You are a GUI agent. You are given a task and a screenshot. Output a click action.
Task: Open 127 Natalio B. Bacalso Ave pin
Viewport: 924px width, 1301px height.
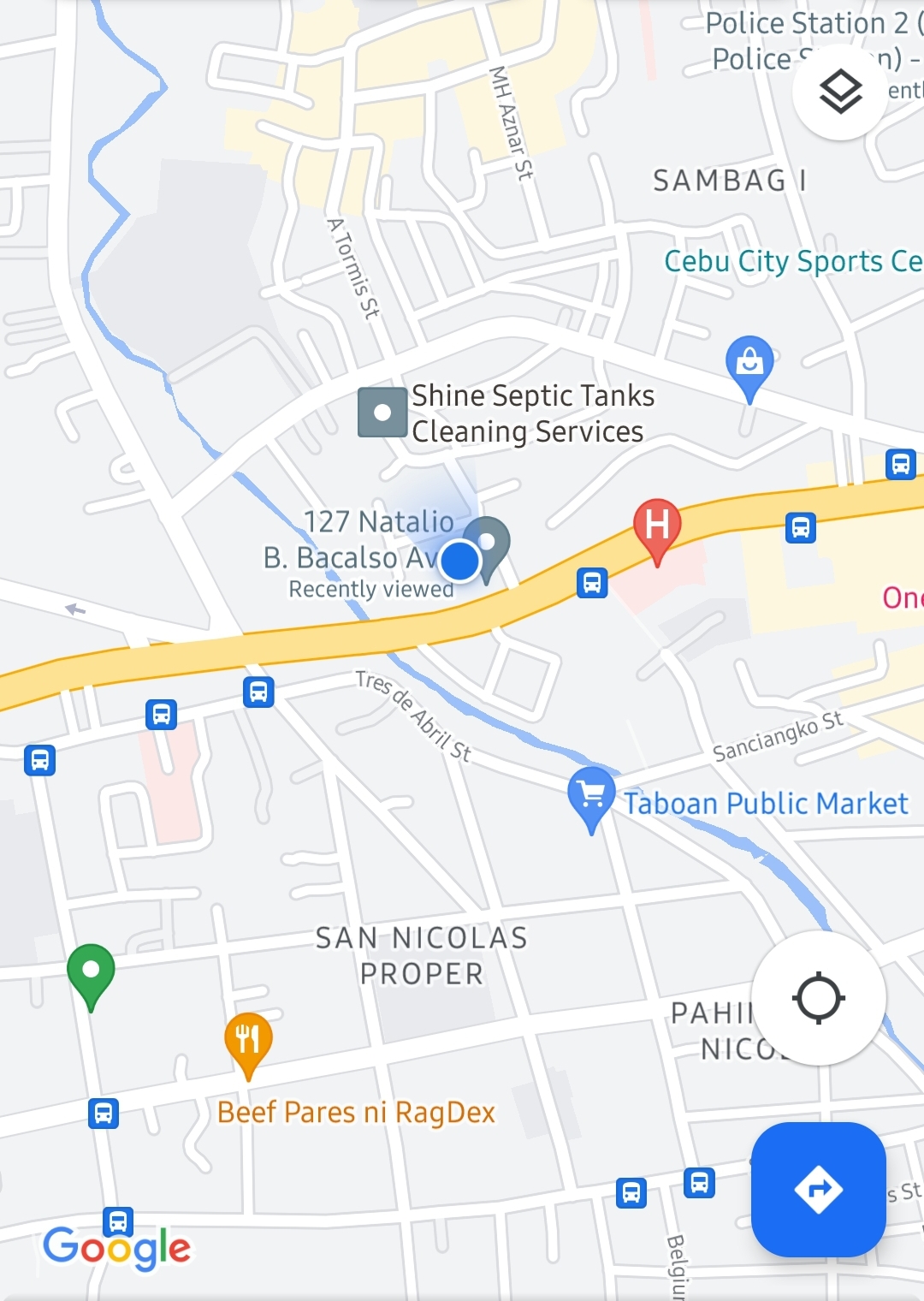point(489,543)
